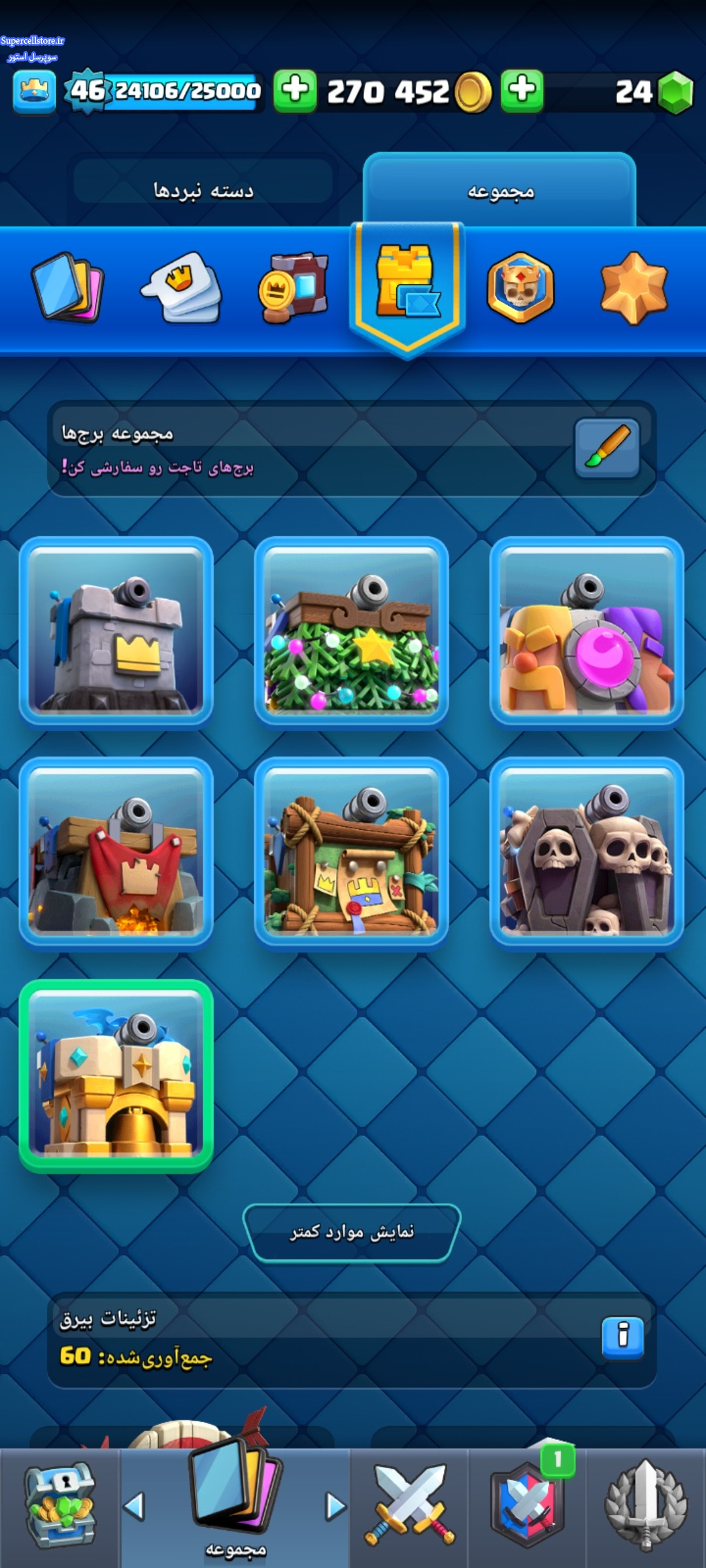
Task: Open the star points category icon
Action: pos(633,288)
